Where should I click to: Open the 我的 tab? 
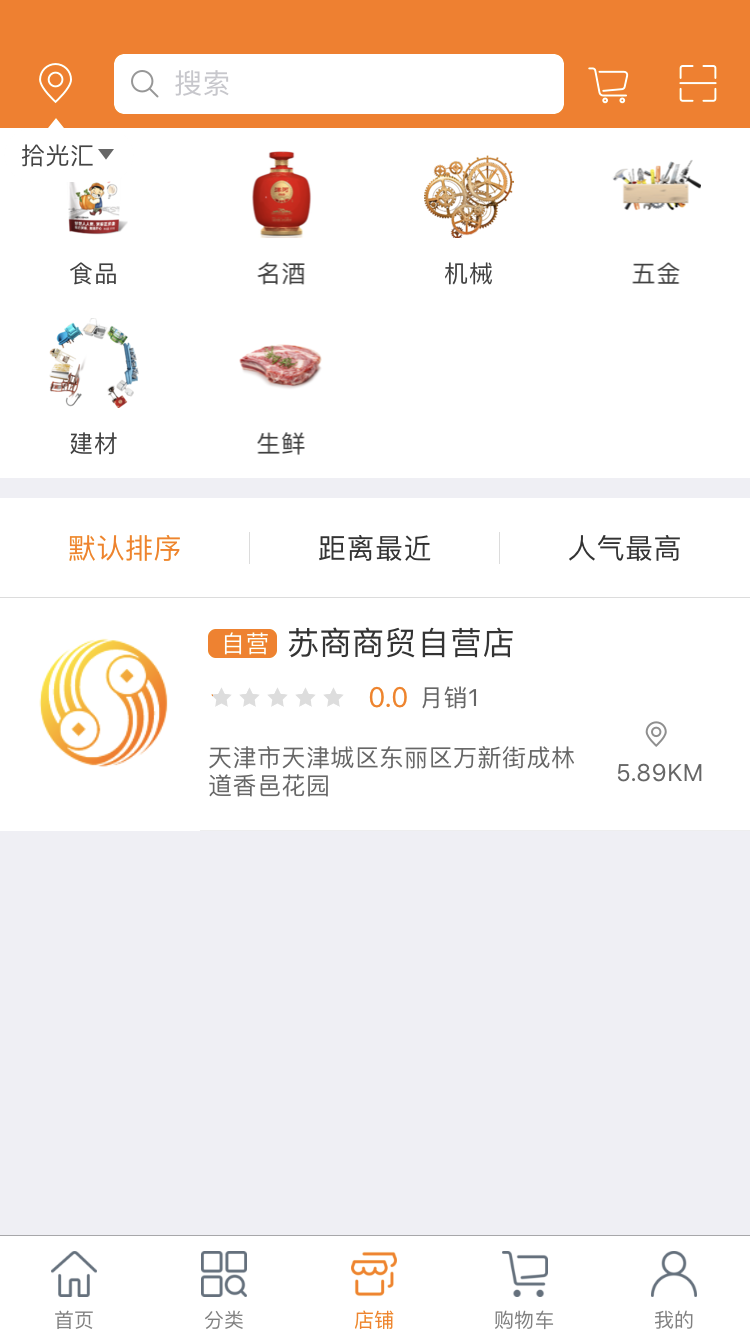pos(673,1288)
